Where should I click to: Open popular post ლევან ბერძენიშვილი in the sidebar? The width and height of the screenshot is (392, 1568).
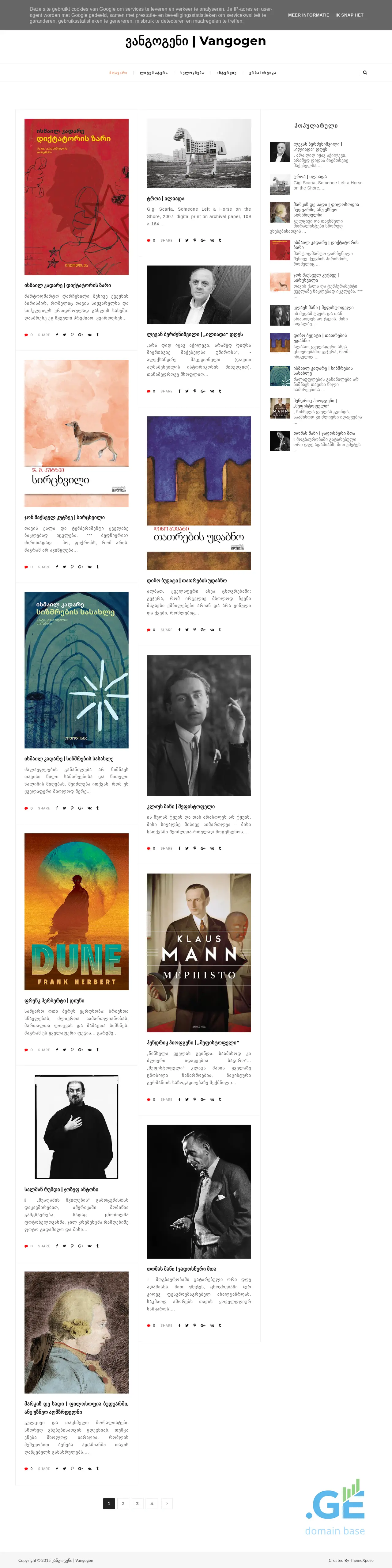coord(317,147)
